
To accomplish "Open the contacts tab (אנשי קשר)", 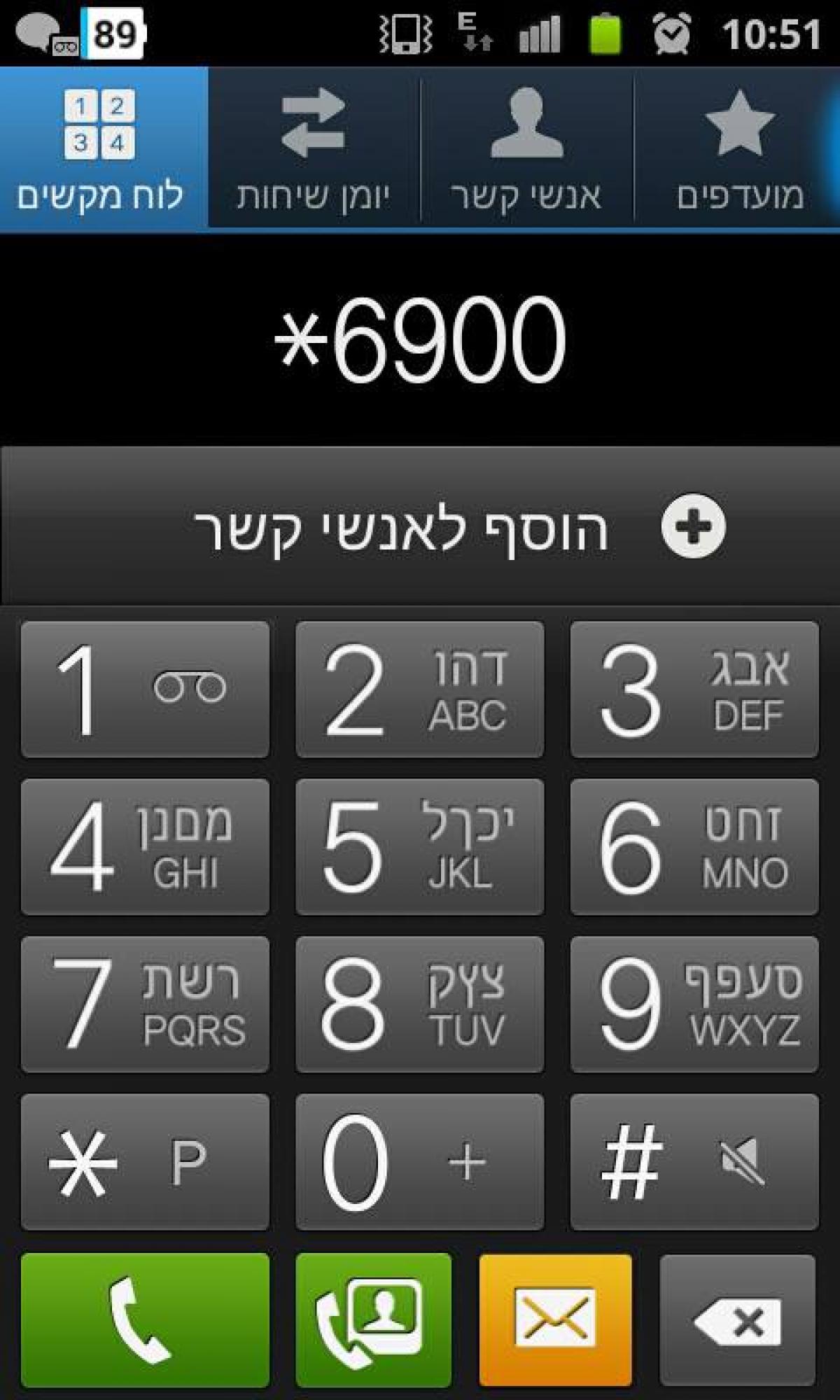I will [526, 148].
